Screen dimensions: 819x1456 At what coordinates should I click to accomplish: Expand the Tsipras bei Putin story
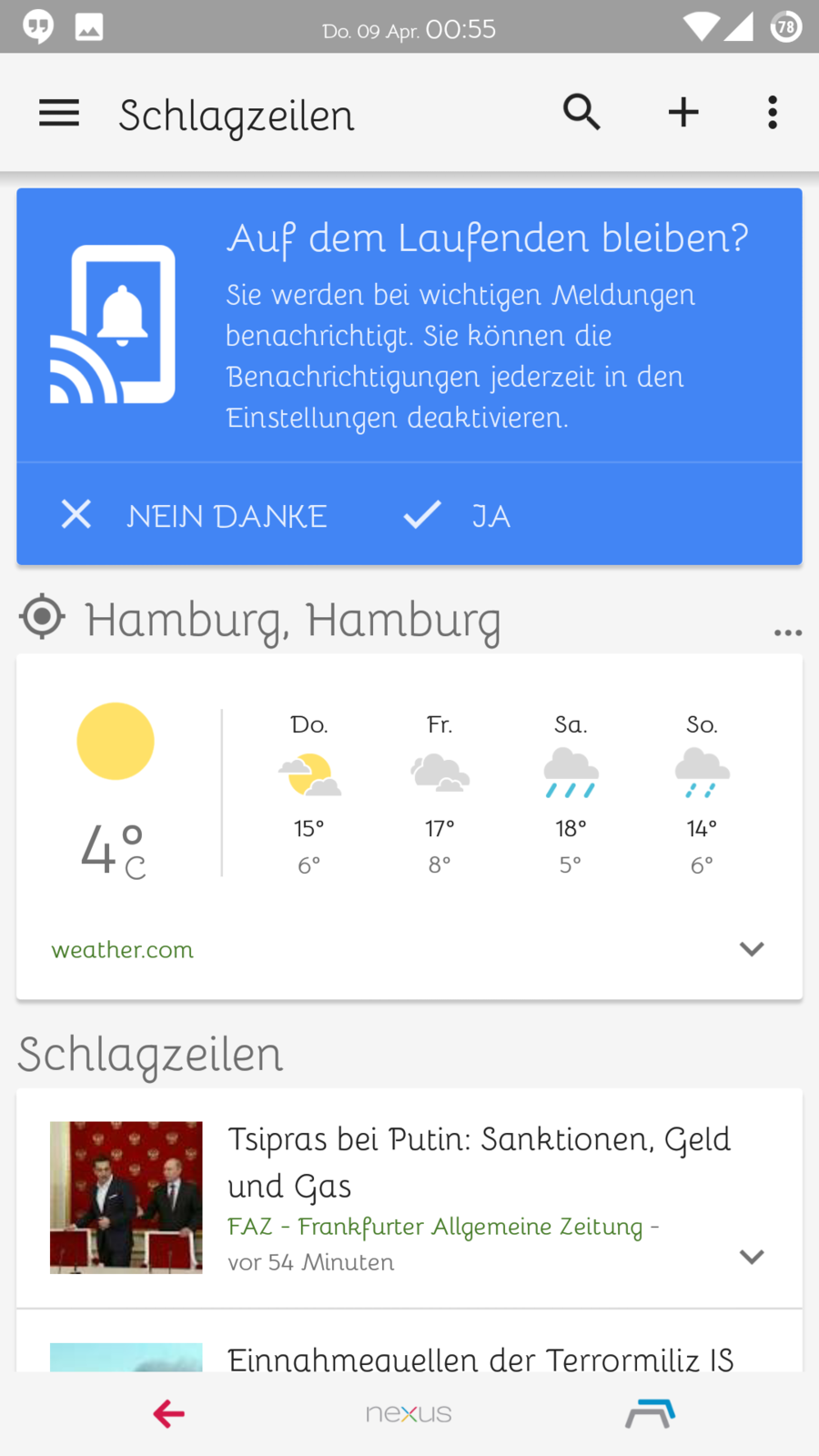(752, 1257)
